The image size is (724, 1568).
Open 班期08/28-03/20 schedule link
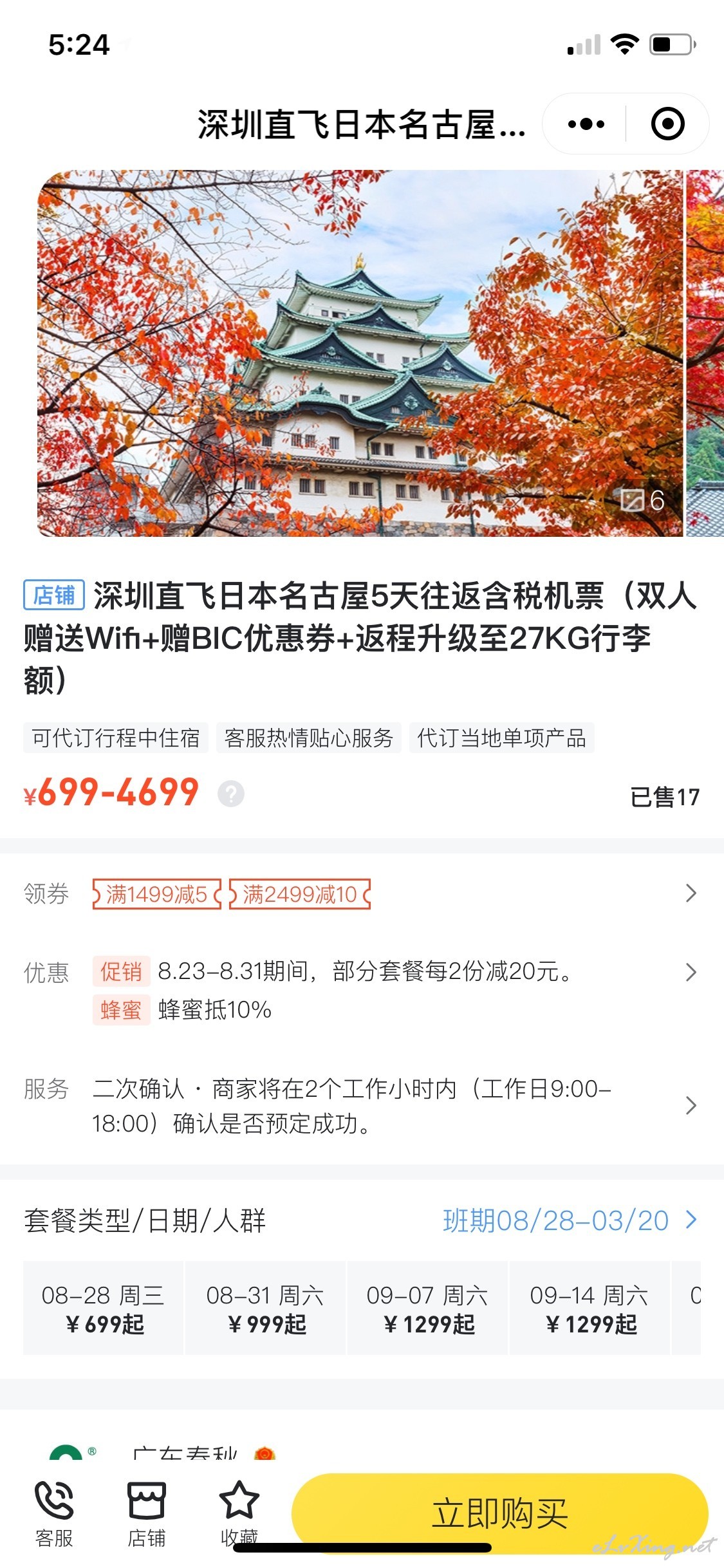pyautogui.click(x=569, y=1220)
